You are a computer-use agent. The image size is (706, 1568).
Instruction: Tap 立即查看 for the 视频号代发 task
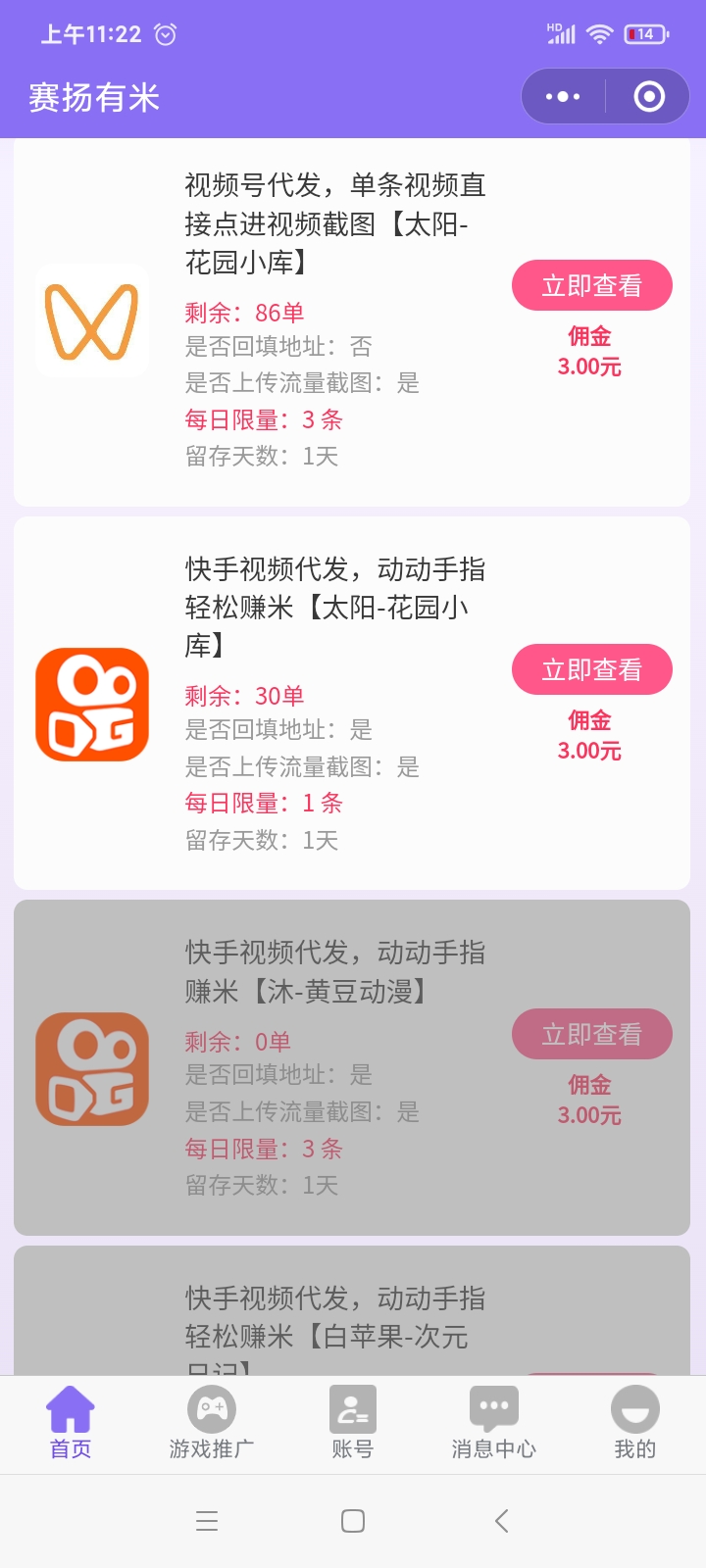coord(591,285)
